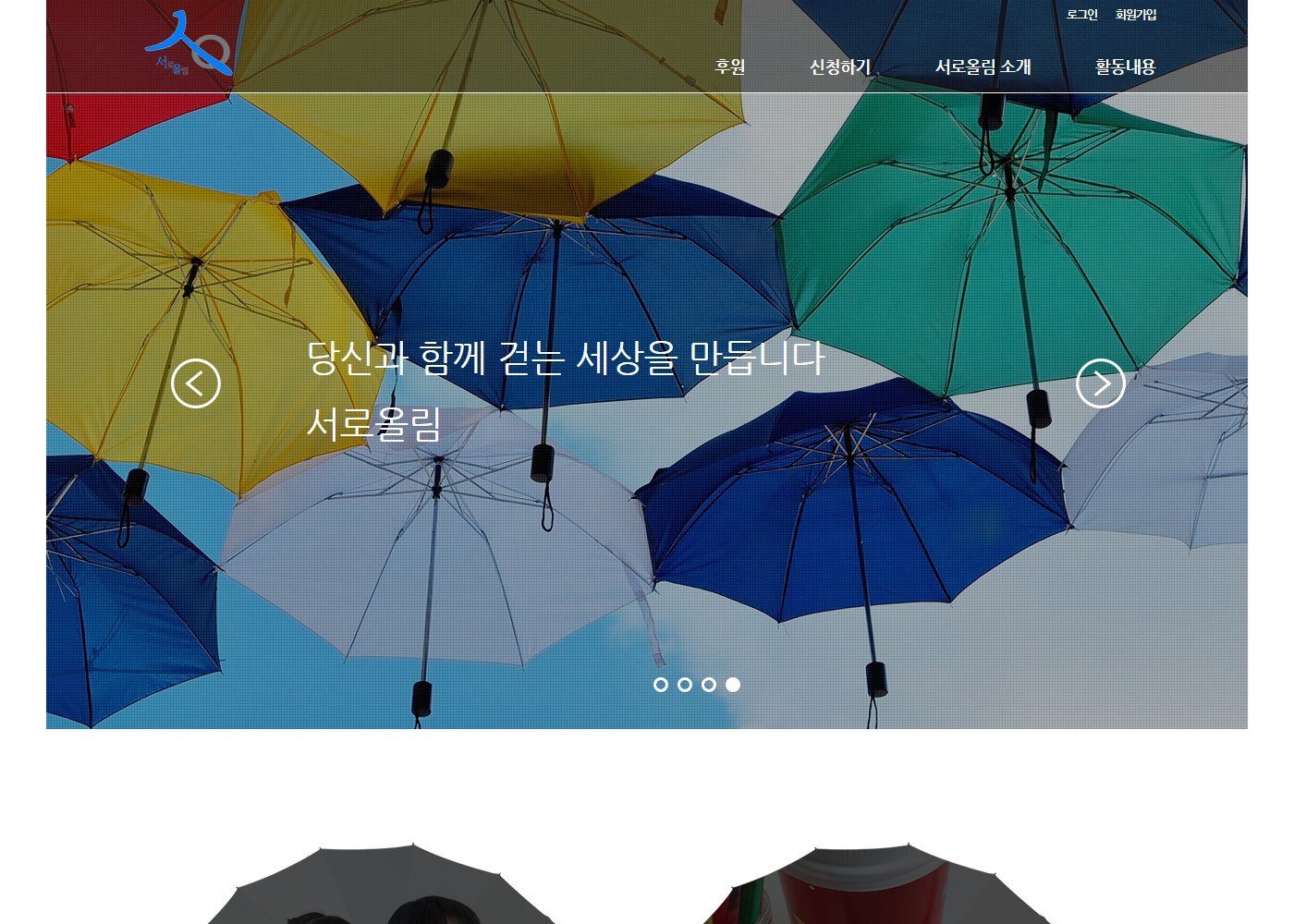Screen dimensions: 1294x924
Task: Open the 후원 menu
Action: (729, 67)
